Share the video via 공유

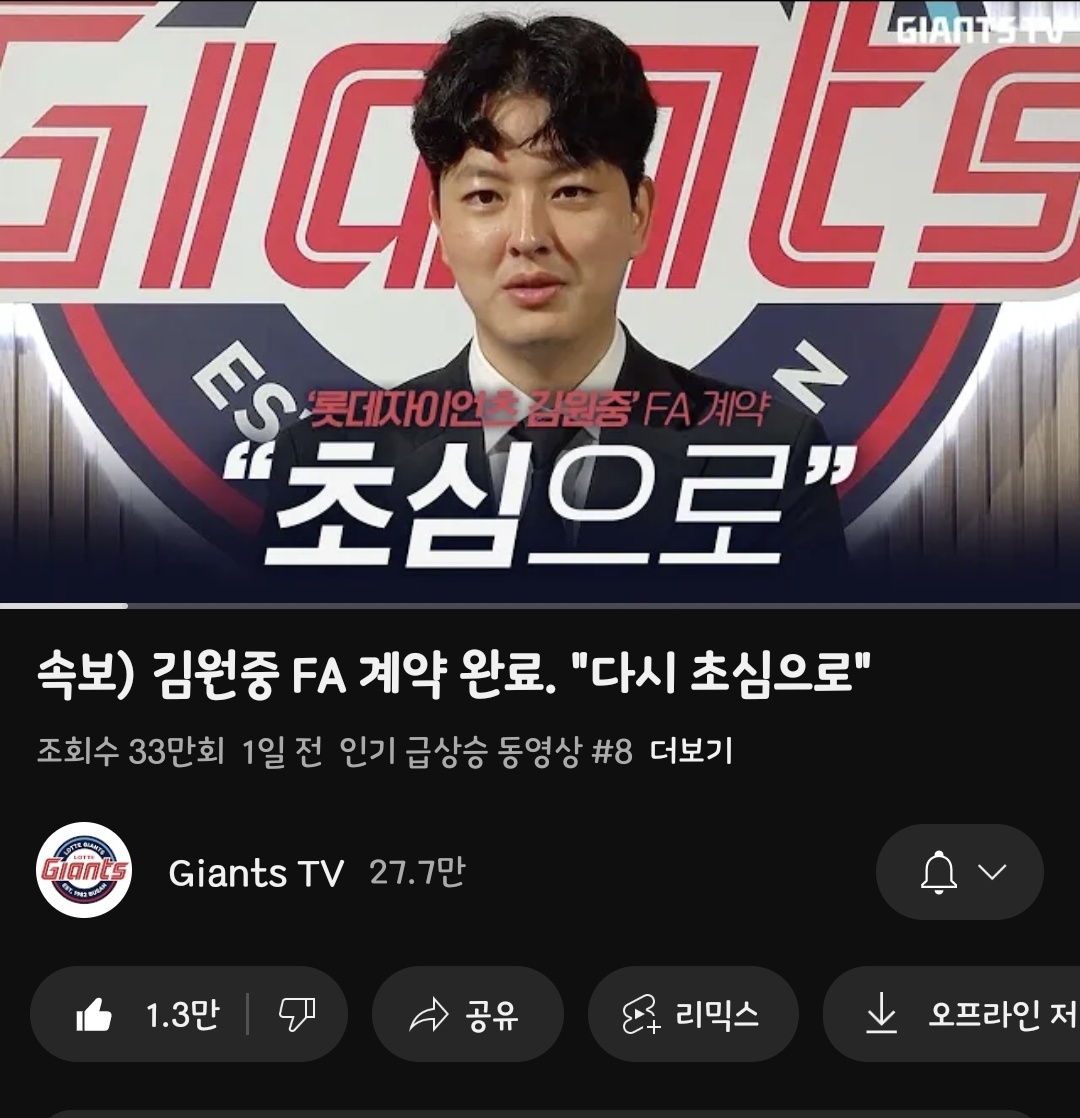point(467,1015)
